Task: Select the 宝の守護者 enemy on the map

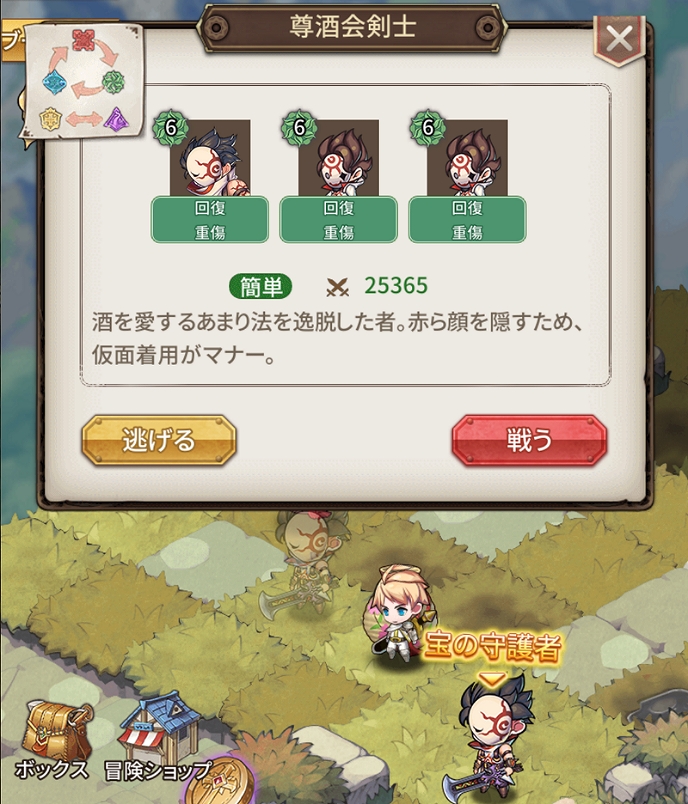Action: (x=490, y=735)
